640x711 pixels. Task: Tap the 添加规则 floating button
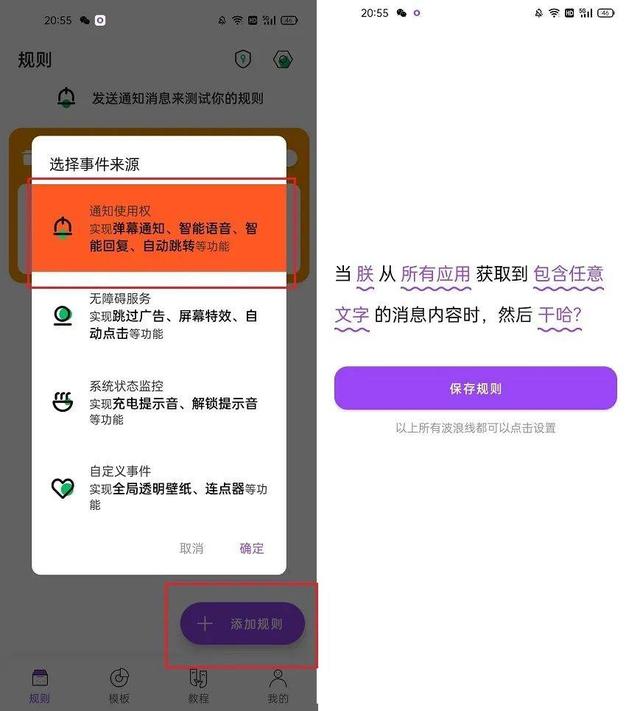(x=242, y=623)
